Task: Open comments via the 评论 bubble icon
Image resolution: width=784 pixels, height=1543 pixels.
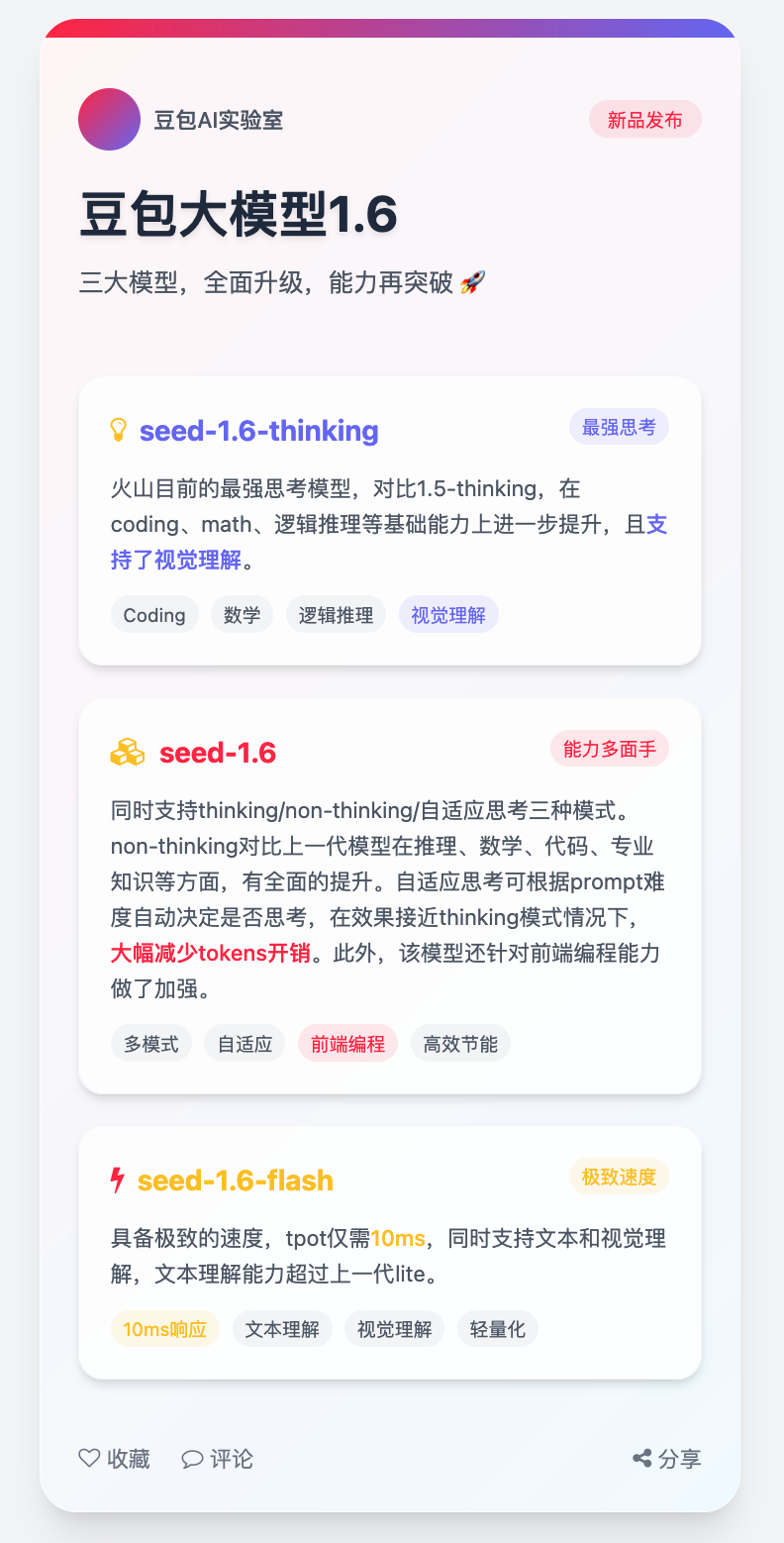Action: point(192,1458)
